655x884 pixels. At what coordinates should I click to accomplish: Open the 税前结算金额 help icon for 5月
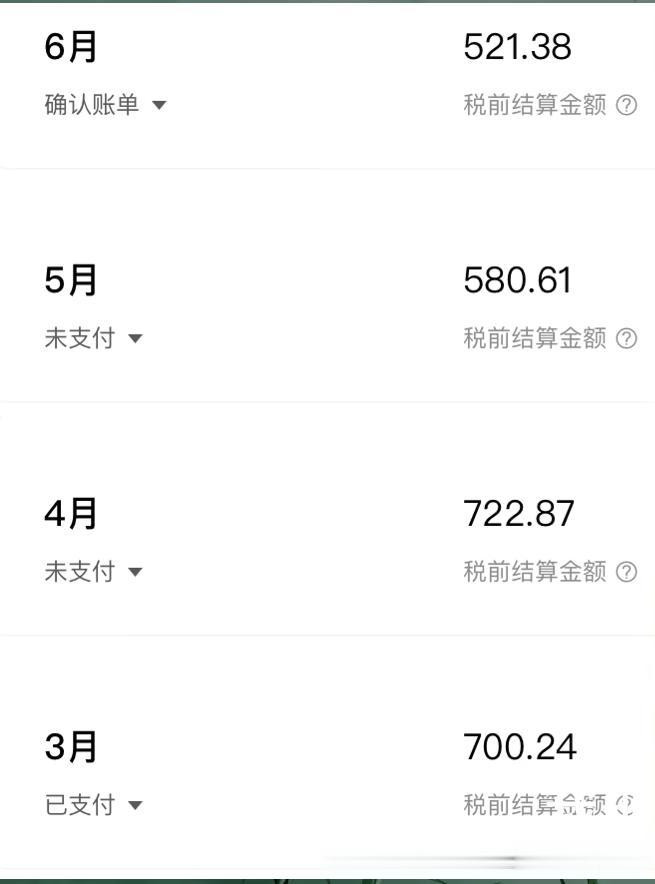coord(626,338)
